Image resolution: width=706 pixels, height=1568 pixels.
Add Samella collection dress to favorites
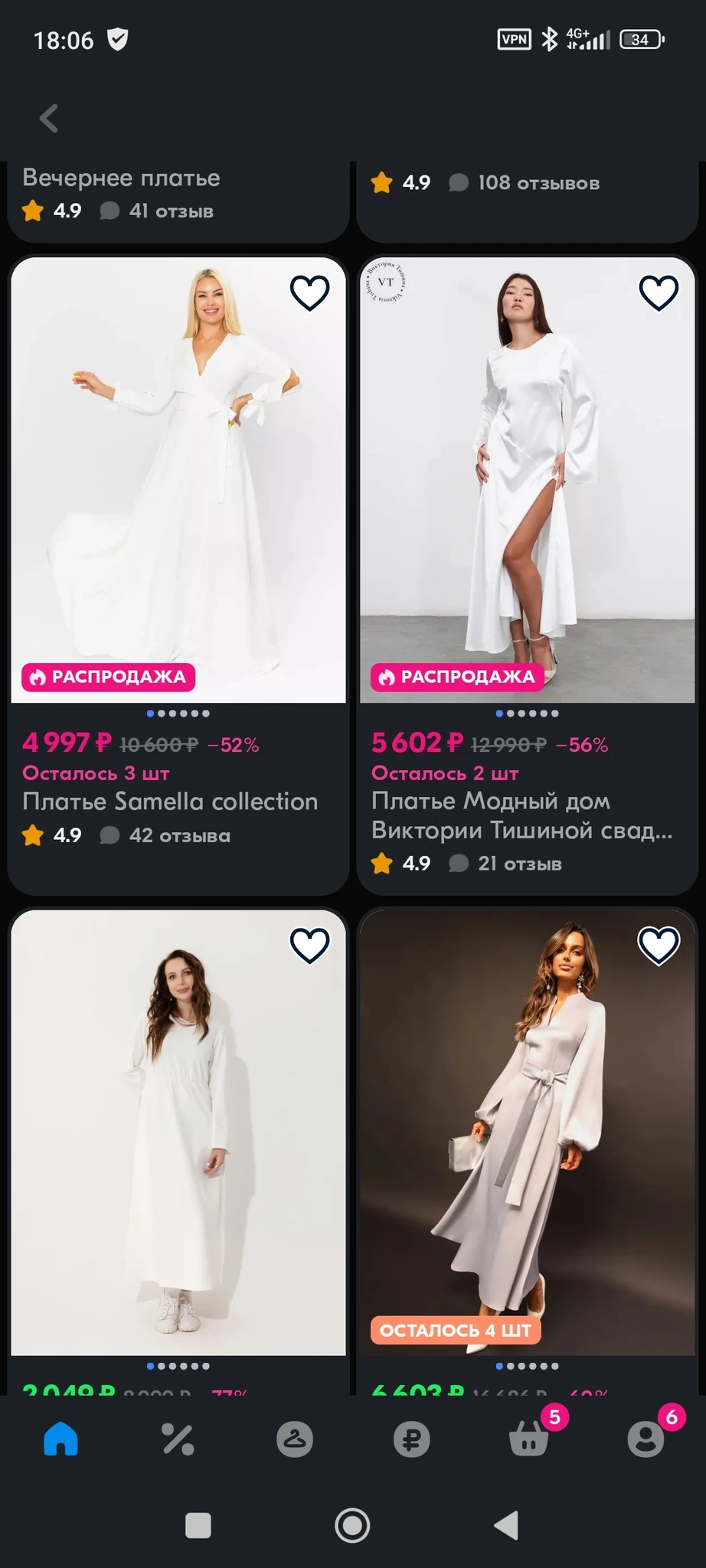point(309,293)
